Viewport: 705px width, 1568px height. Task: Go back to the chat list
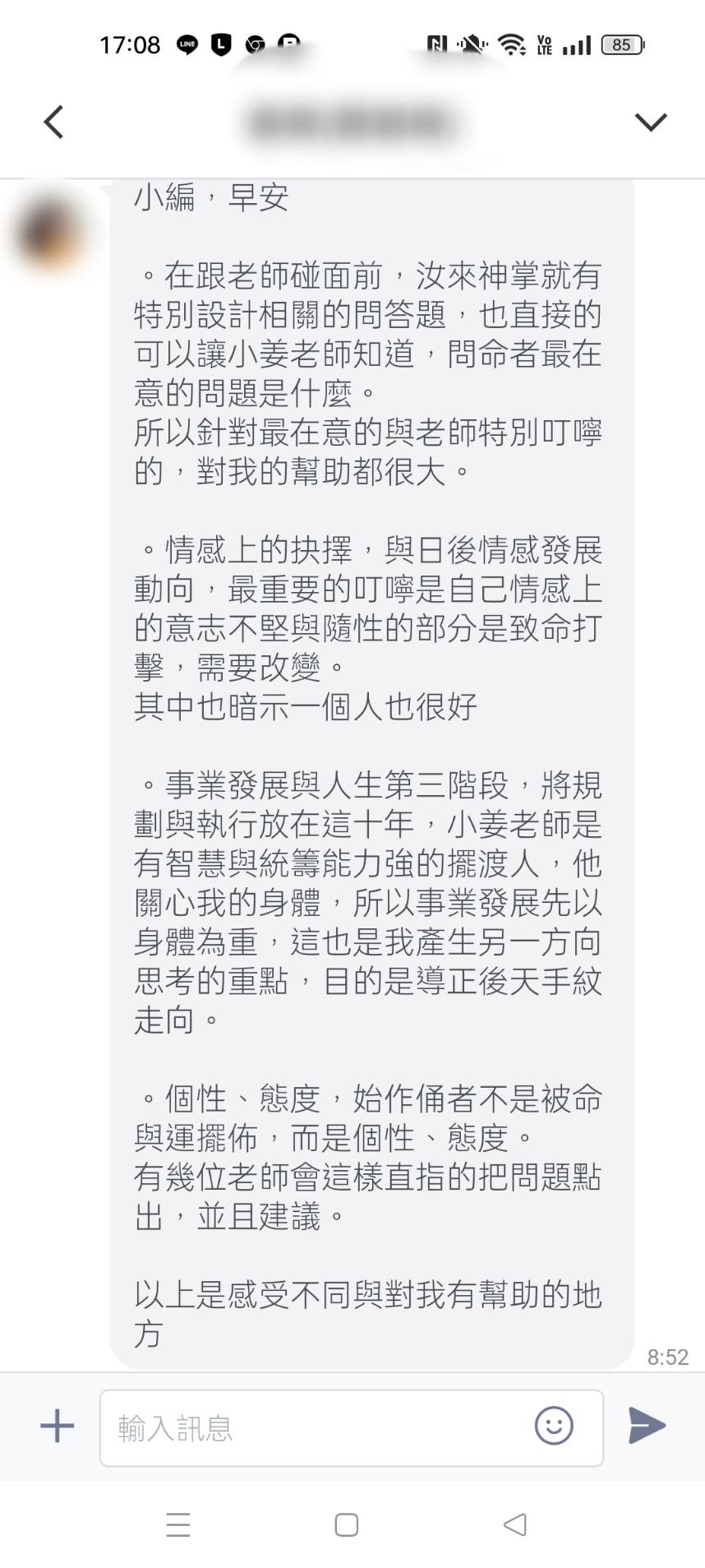coord(54,123)
